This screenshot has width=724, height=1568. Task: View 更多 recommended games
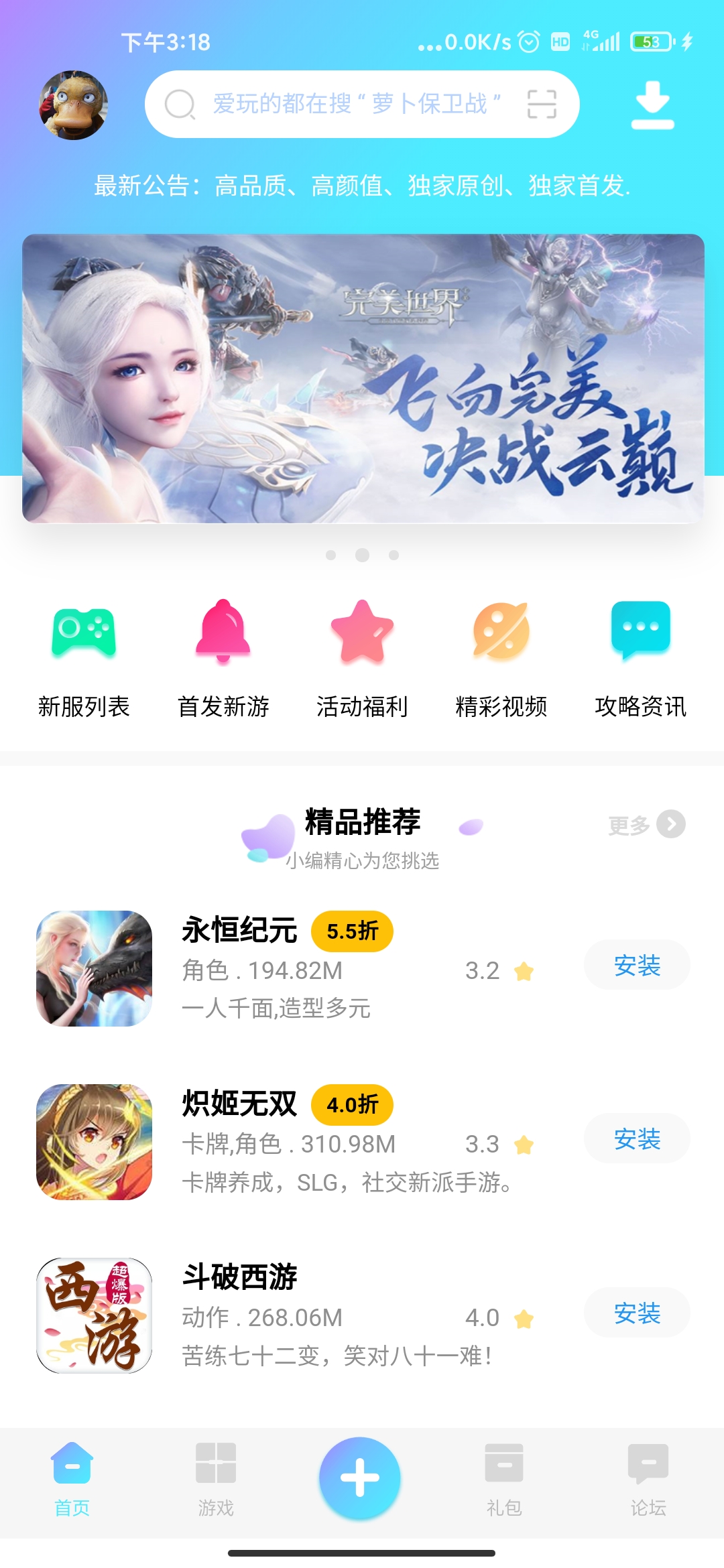(x=646, y=825)
